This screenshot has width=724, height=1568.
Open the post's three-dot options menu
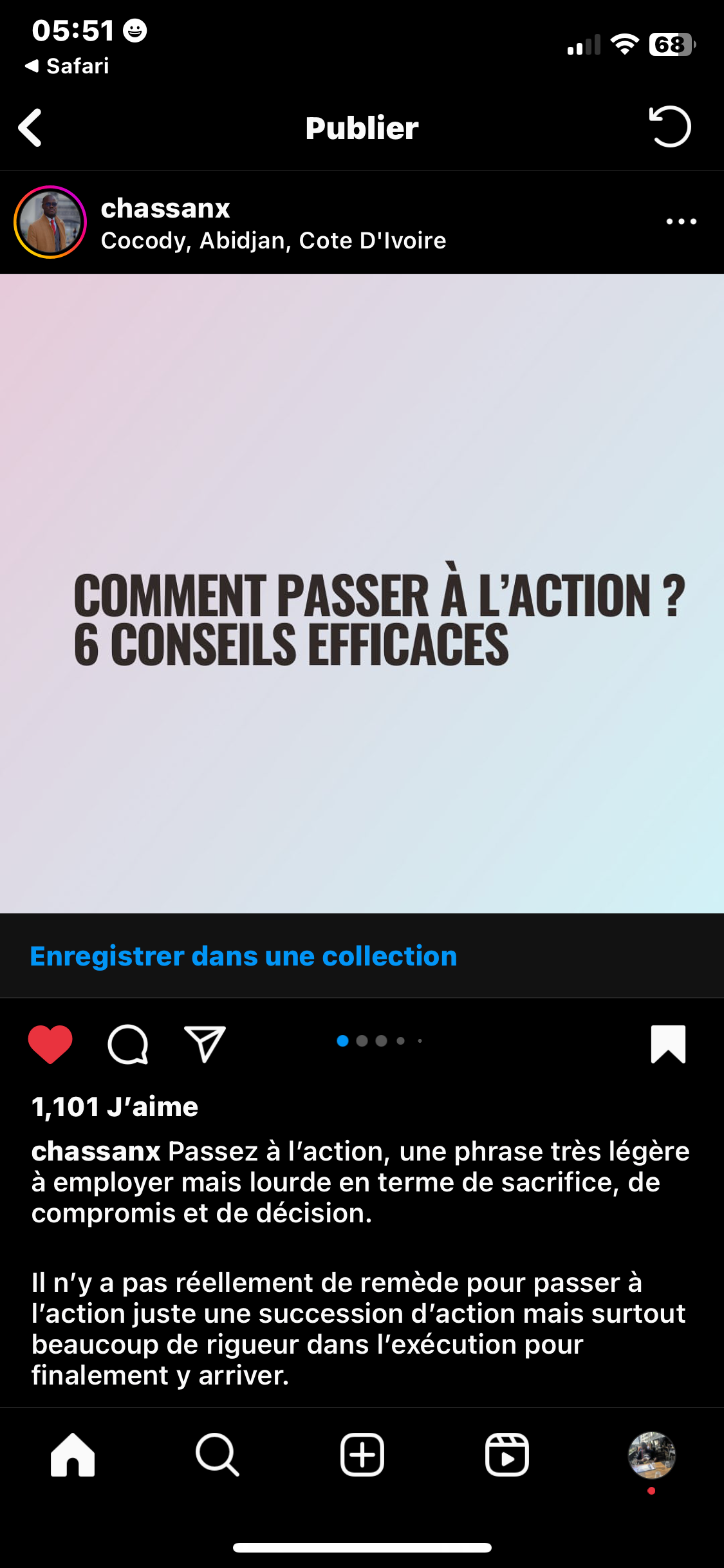coord(681,221)
